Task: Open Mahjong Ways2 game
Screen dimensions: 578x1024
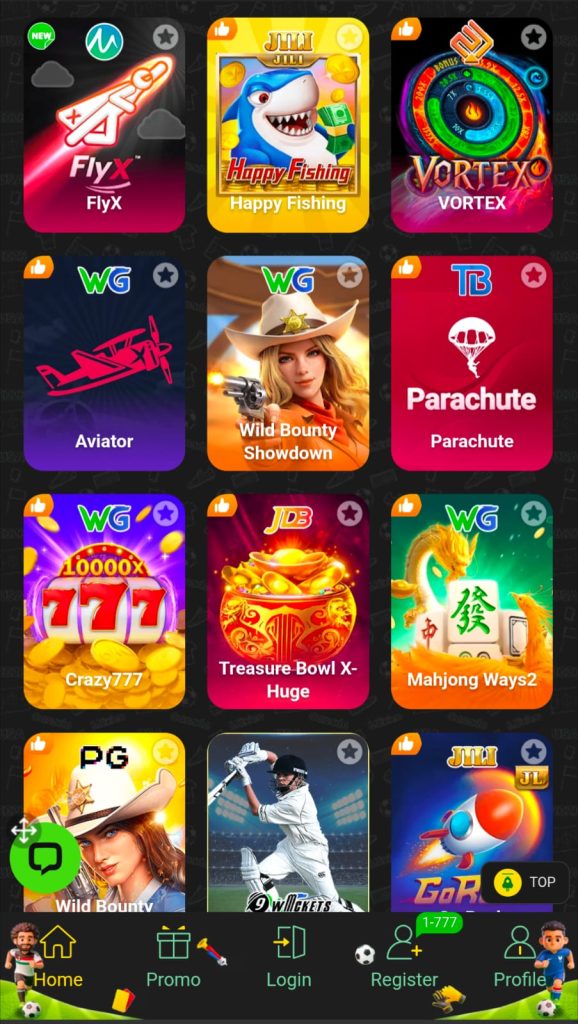Action: tap(472, 601)
